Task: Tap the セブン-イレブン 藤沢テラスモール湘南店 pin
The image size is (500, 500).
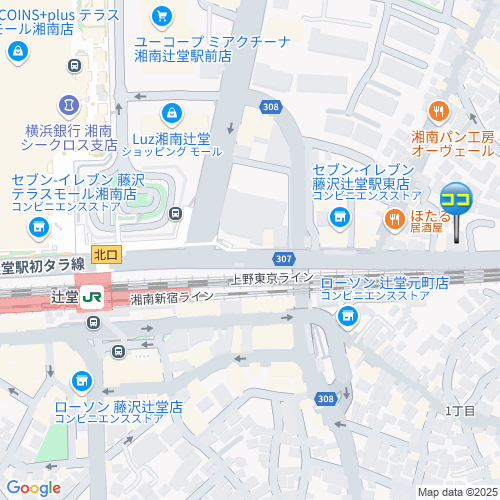Action: (39, 228)
